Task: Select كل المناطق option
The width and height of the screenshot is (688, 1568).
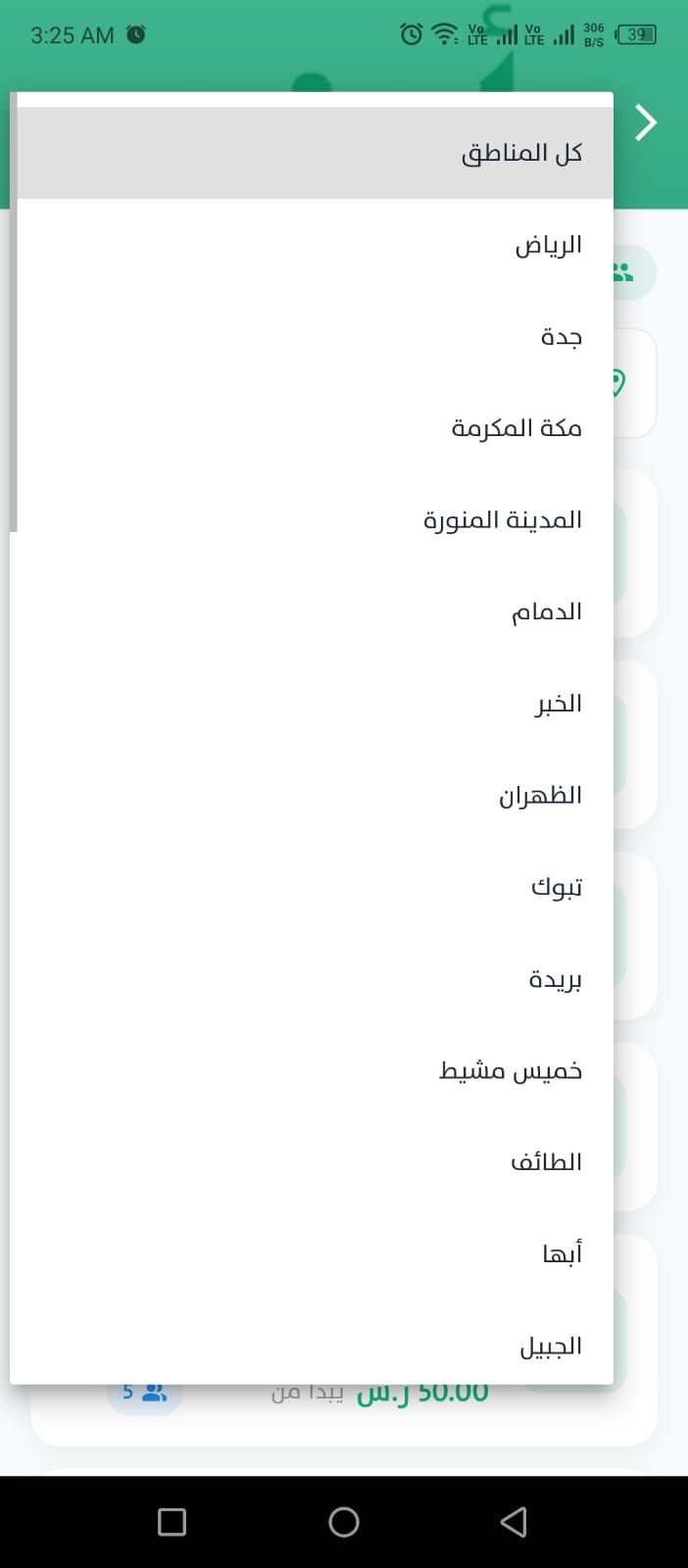Action: pos(521,154)
